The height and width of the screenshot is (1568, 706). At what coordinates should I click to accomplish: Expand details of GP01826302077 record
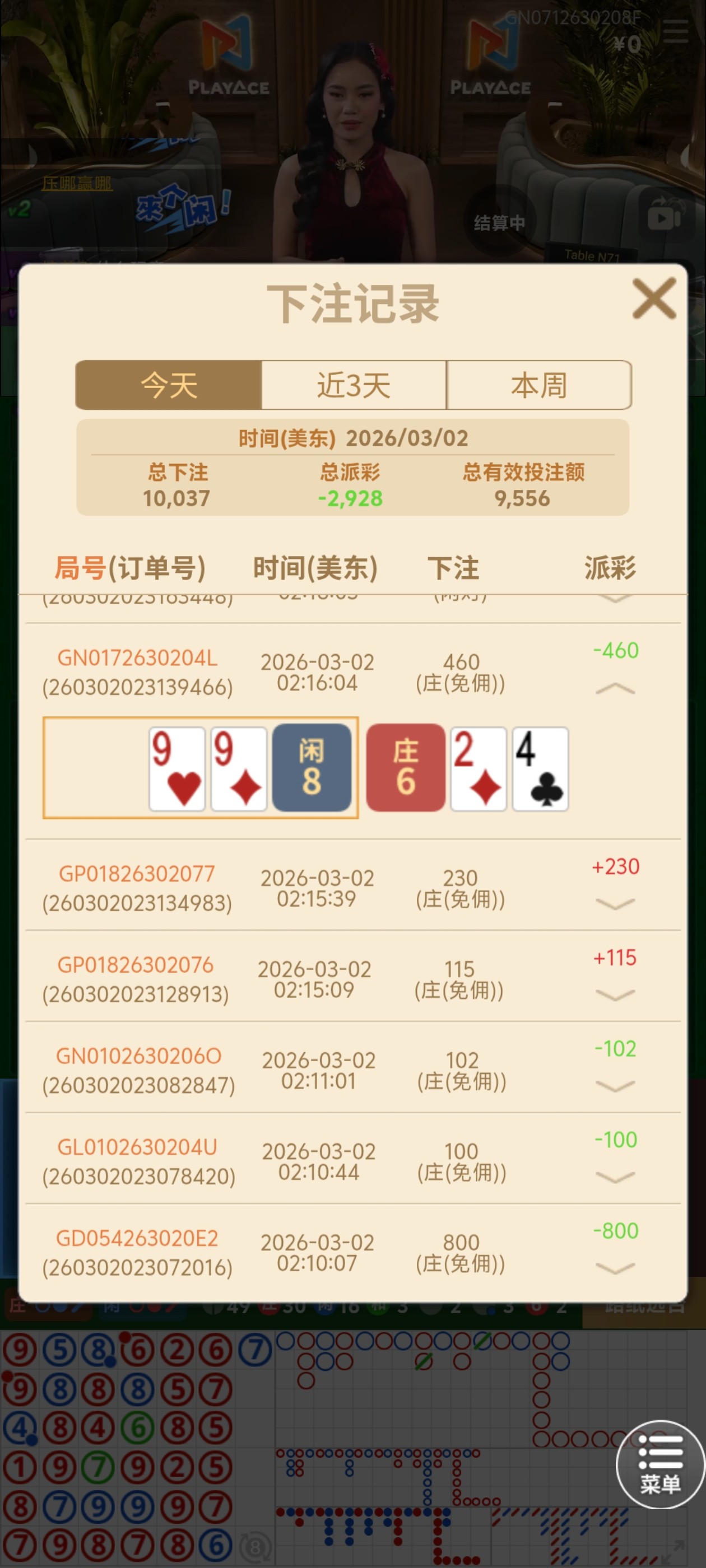pos(615,904)
